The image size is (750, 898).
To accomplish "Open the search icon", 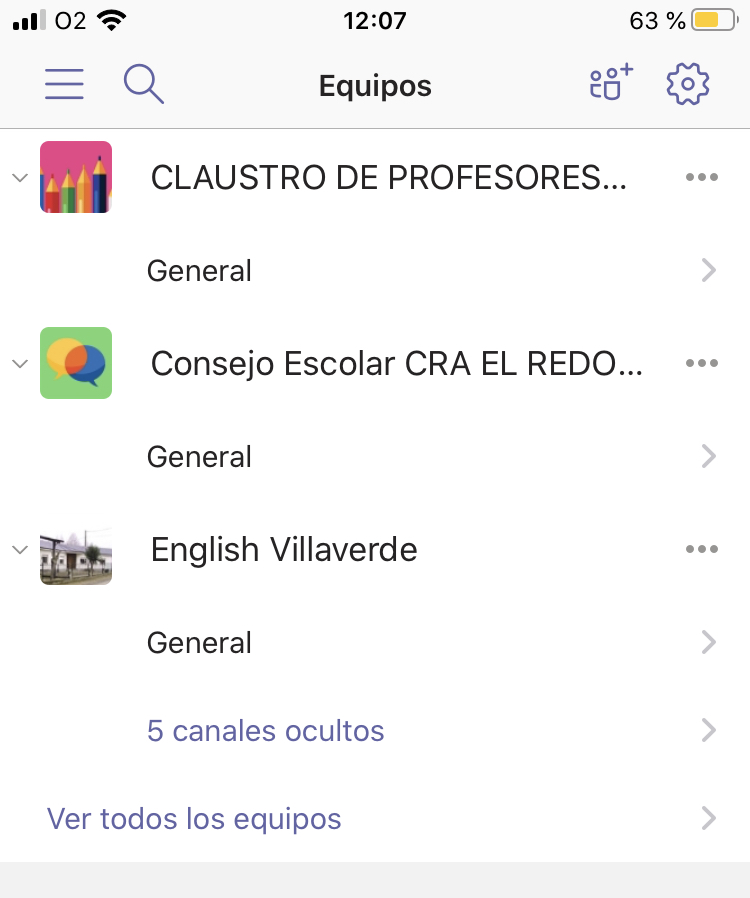I will point(143,84).
